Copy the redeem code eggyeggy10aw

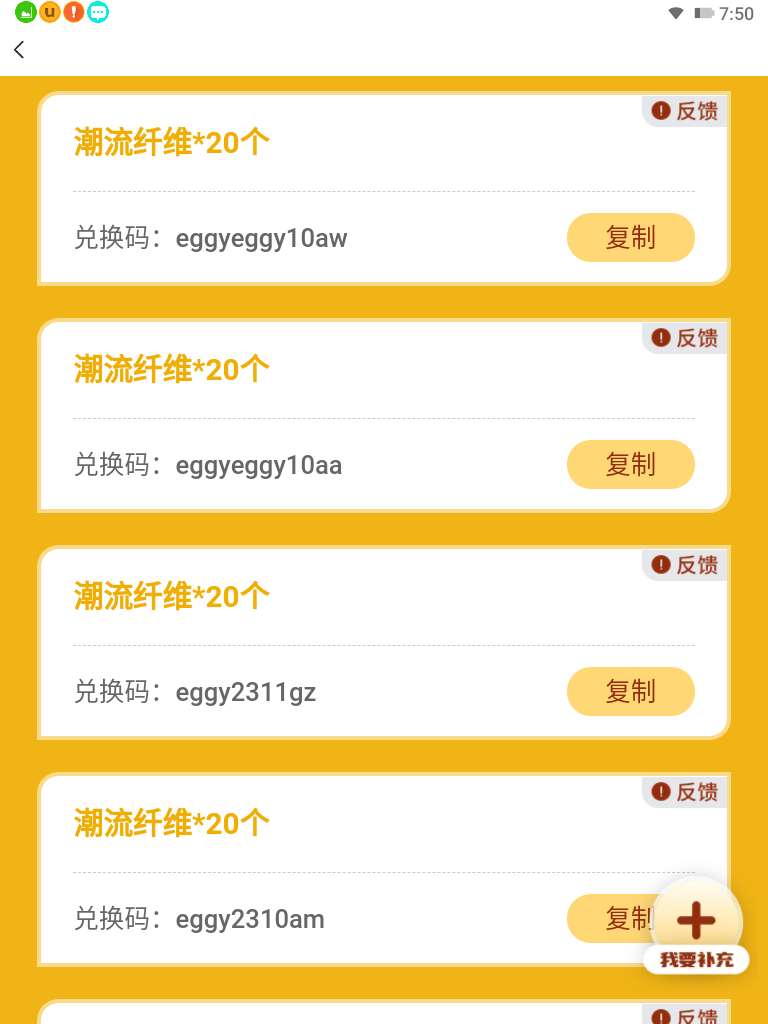pos(630,238)
